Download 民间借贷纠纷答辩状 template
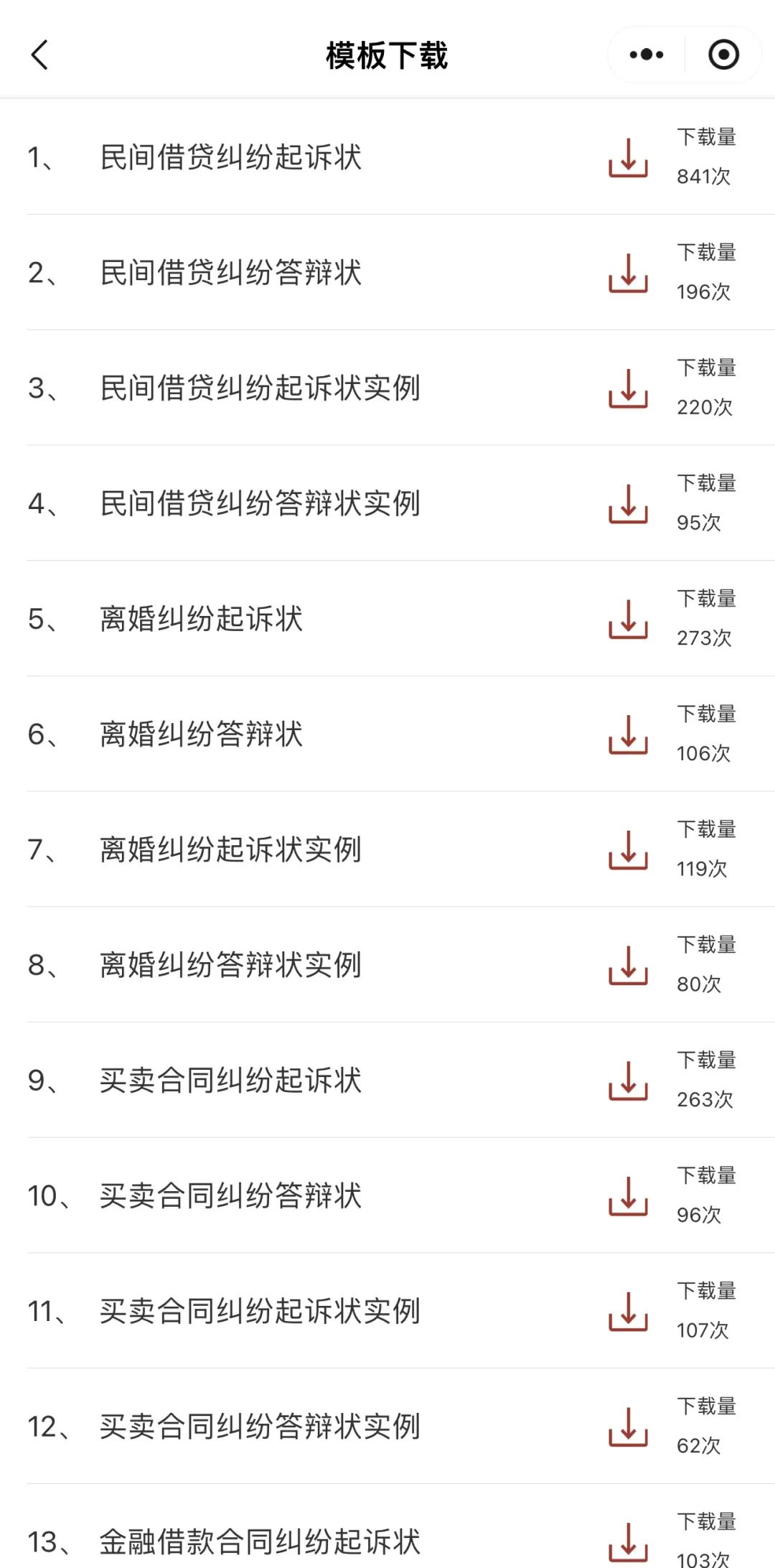The width and height of the screenshot is (775, 1568). 628,273
